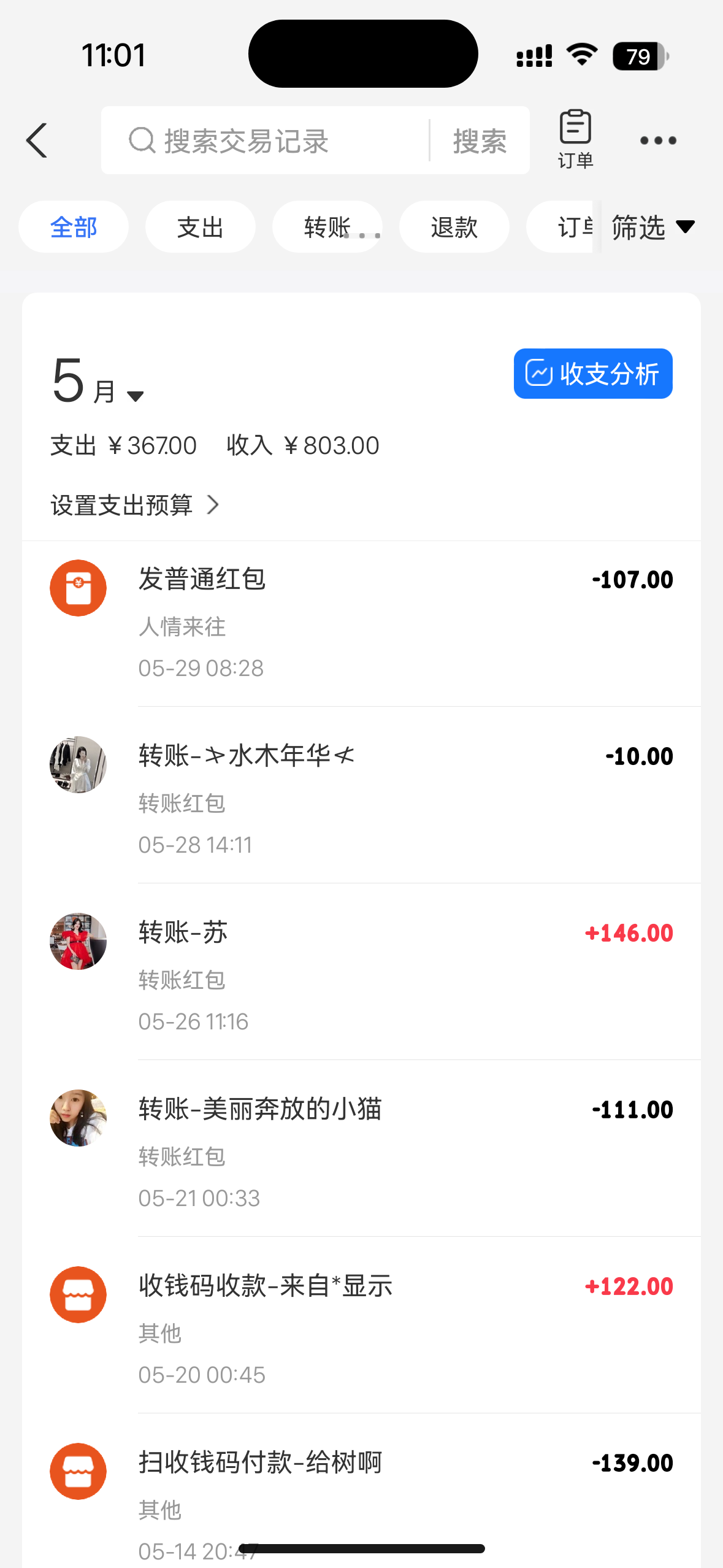Switch to the 支出 filter chip
This screenshot has height=1568, width=723.
(200, 227)
